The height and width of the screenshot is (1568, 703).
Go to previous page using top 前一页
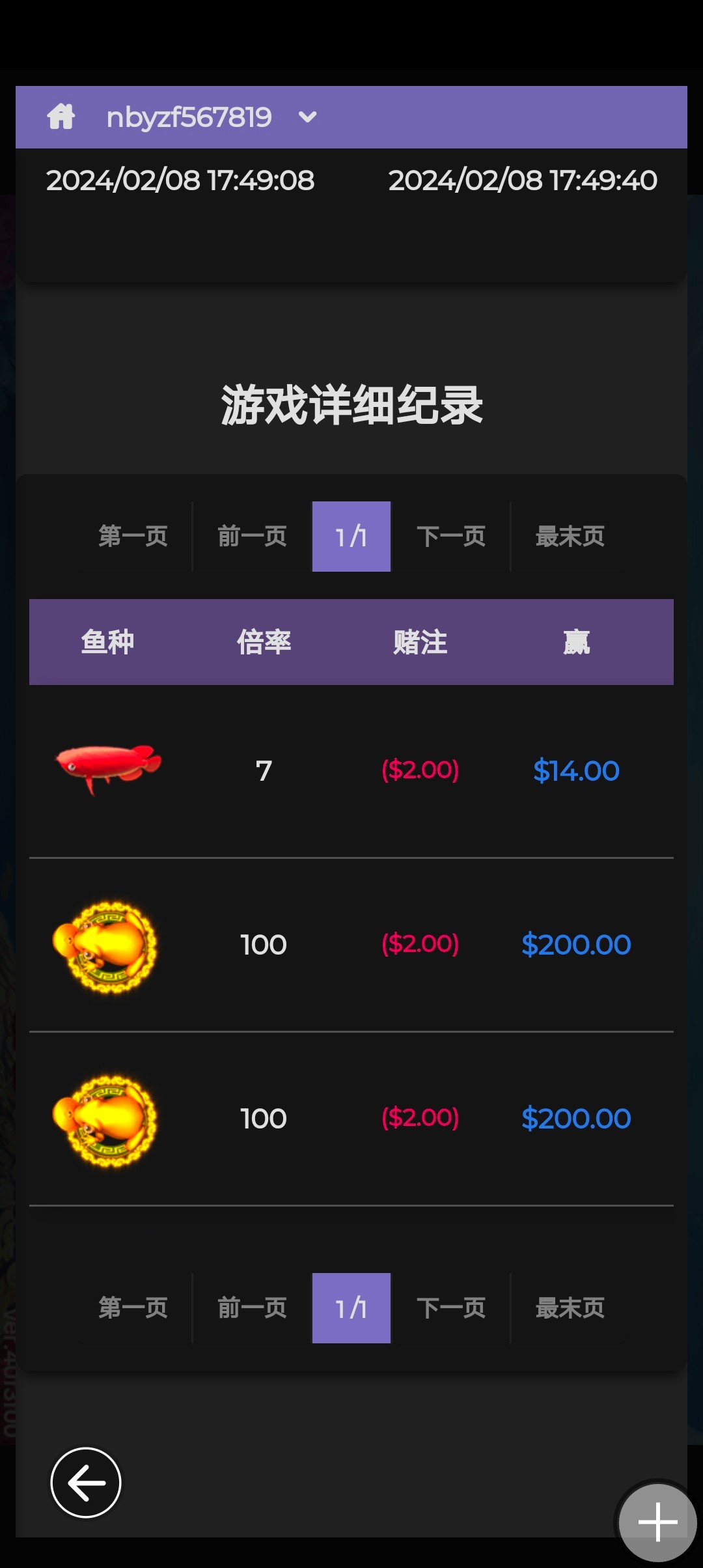coord(253,537)
